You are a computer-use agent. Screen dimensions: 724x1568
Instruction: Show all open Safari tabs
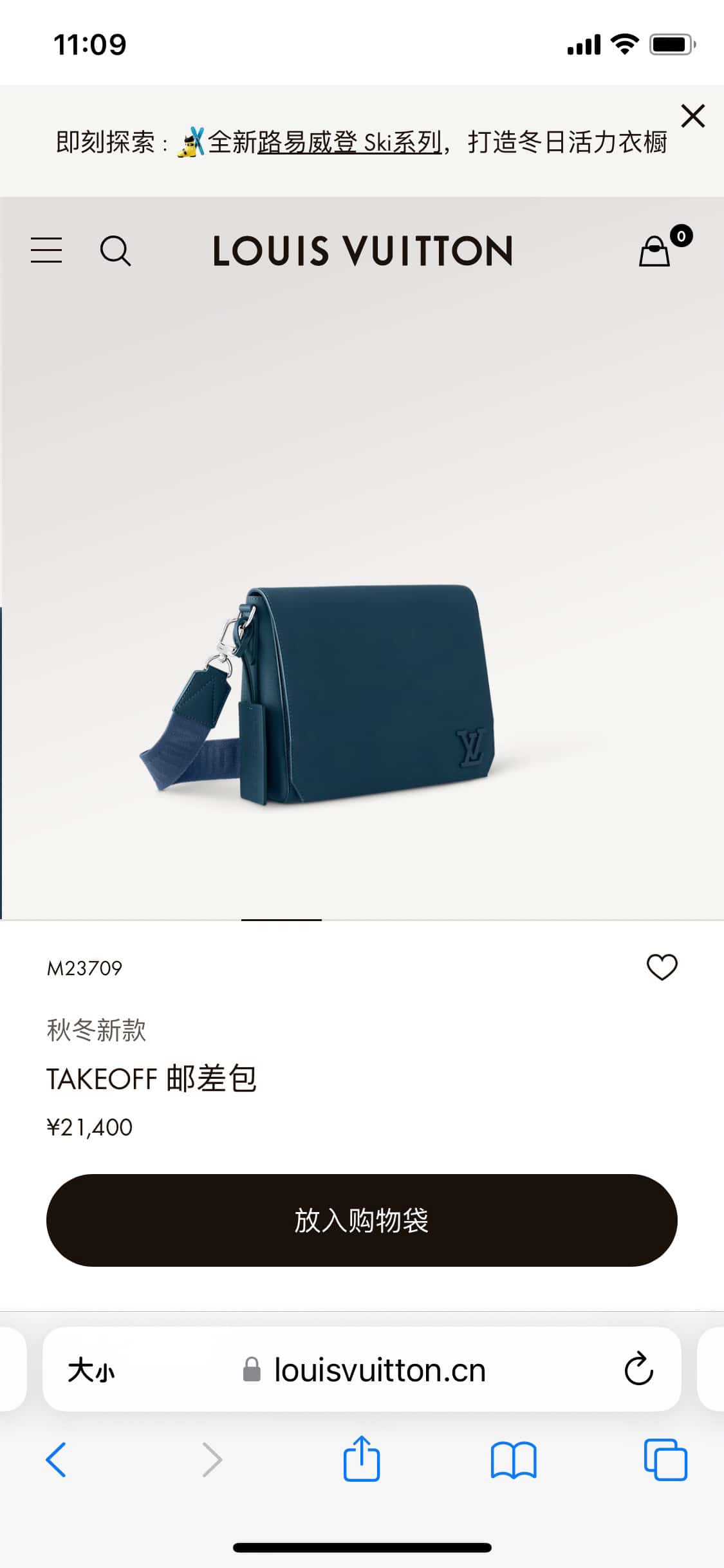(x=665, y=1459)
